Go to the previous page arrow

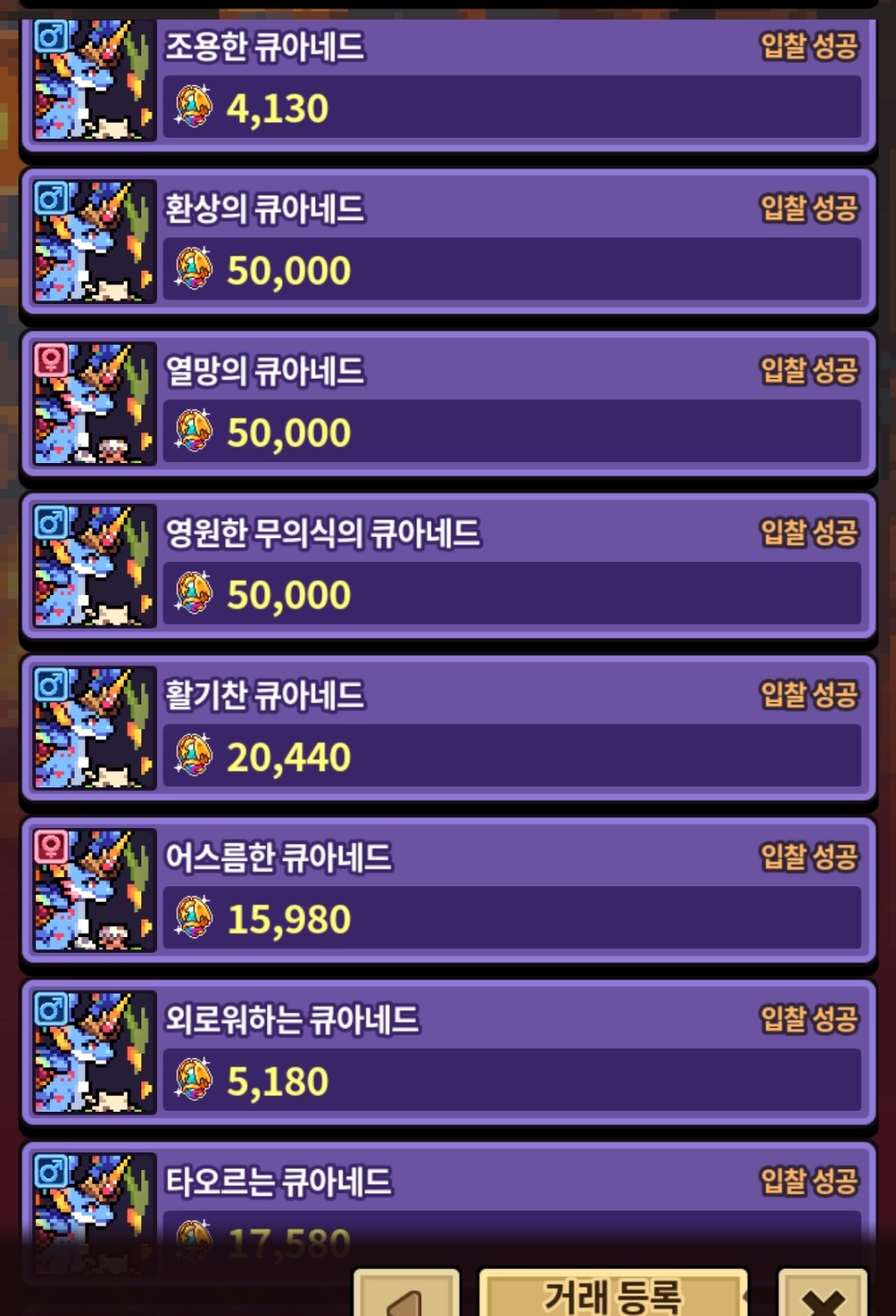pos(406,1297)
